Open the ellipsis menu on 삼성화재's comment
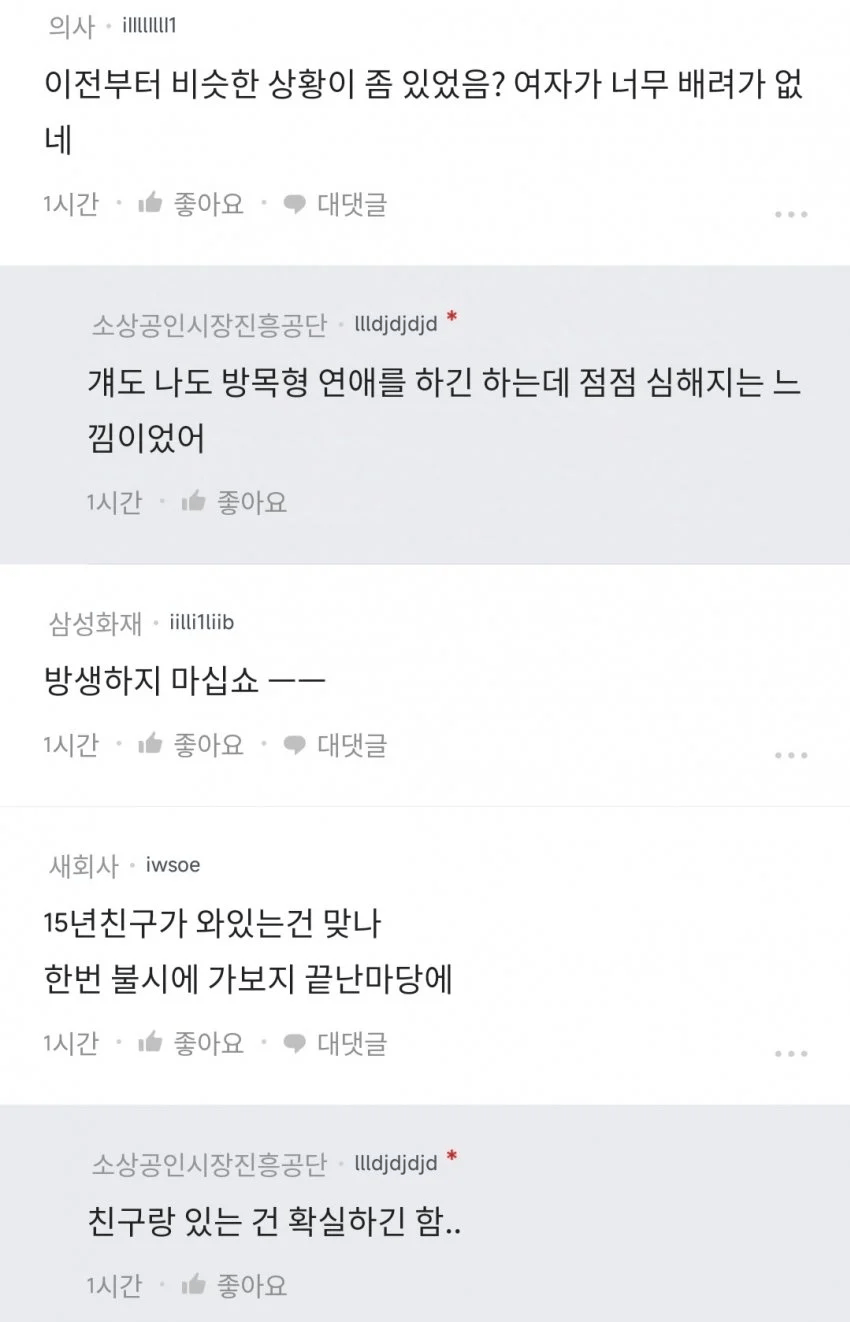Image resolution: width=850 pixels, height=1322 pixels. [x=791, y=753]
